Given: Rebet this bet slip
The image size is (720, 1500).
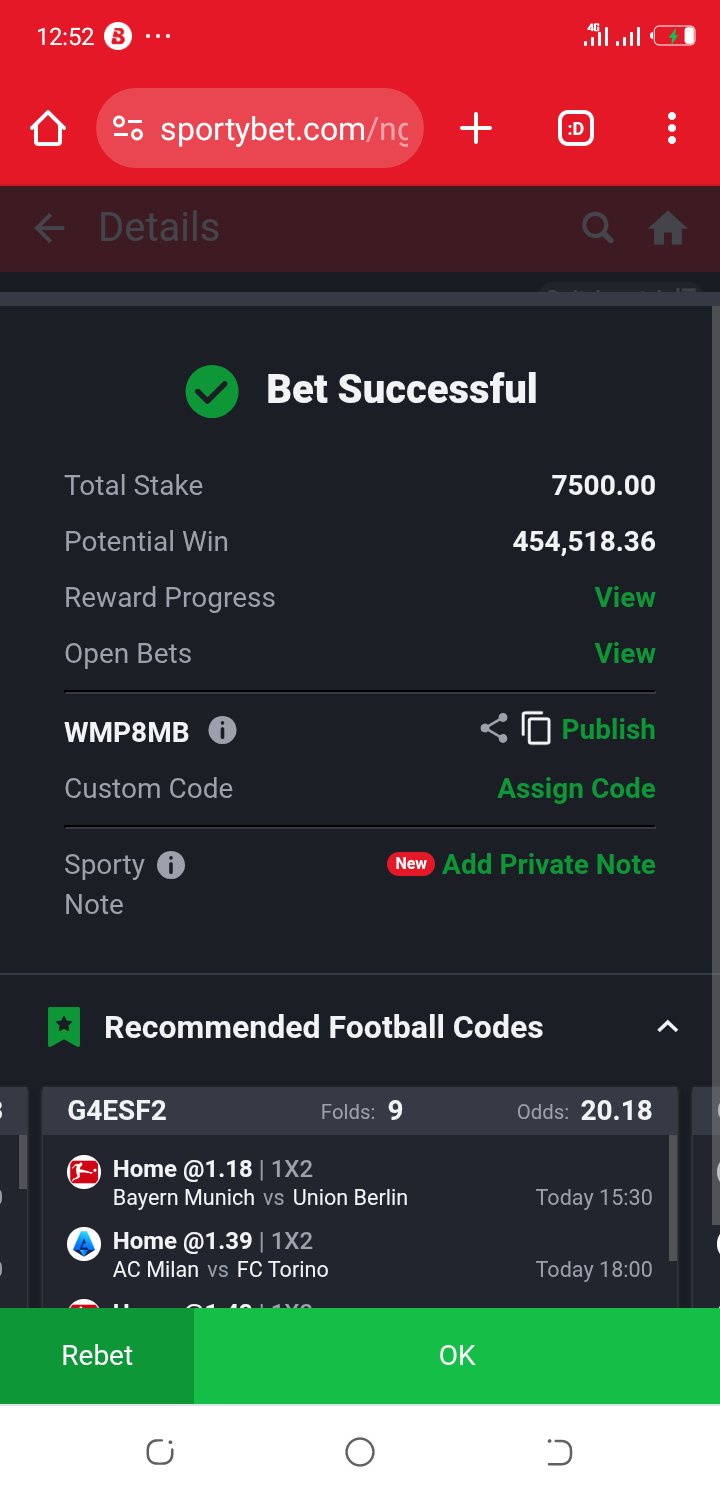Looking at the screenshot, I should click(x=97, y=1355).
